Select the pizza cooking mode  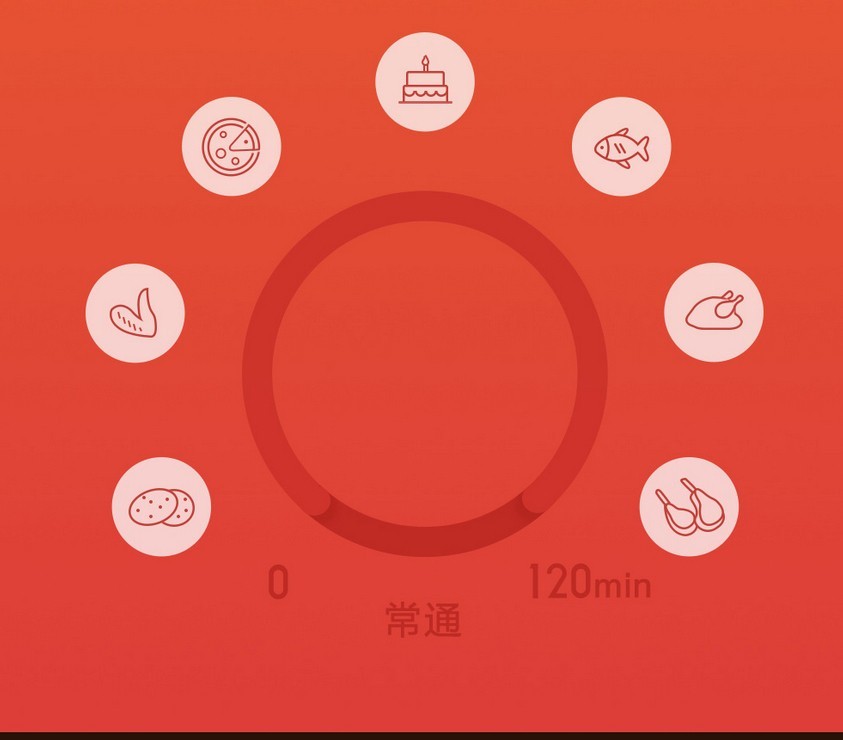[x=231, y=147]
